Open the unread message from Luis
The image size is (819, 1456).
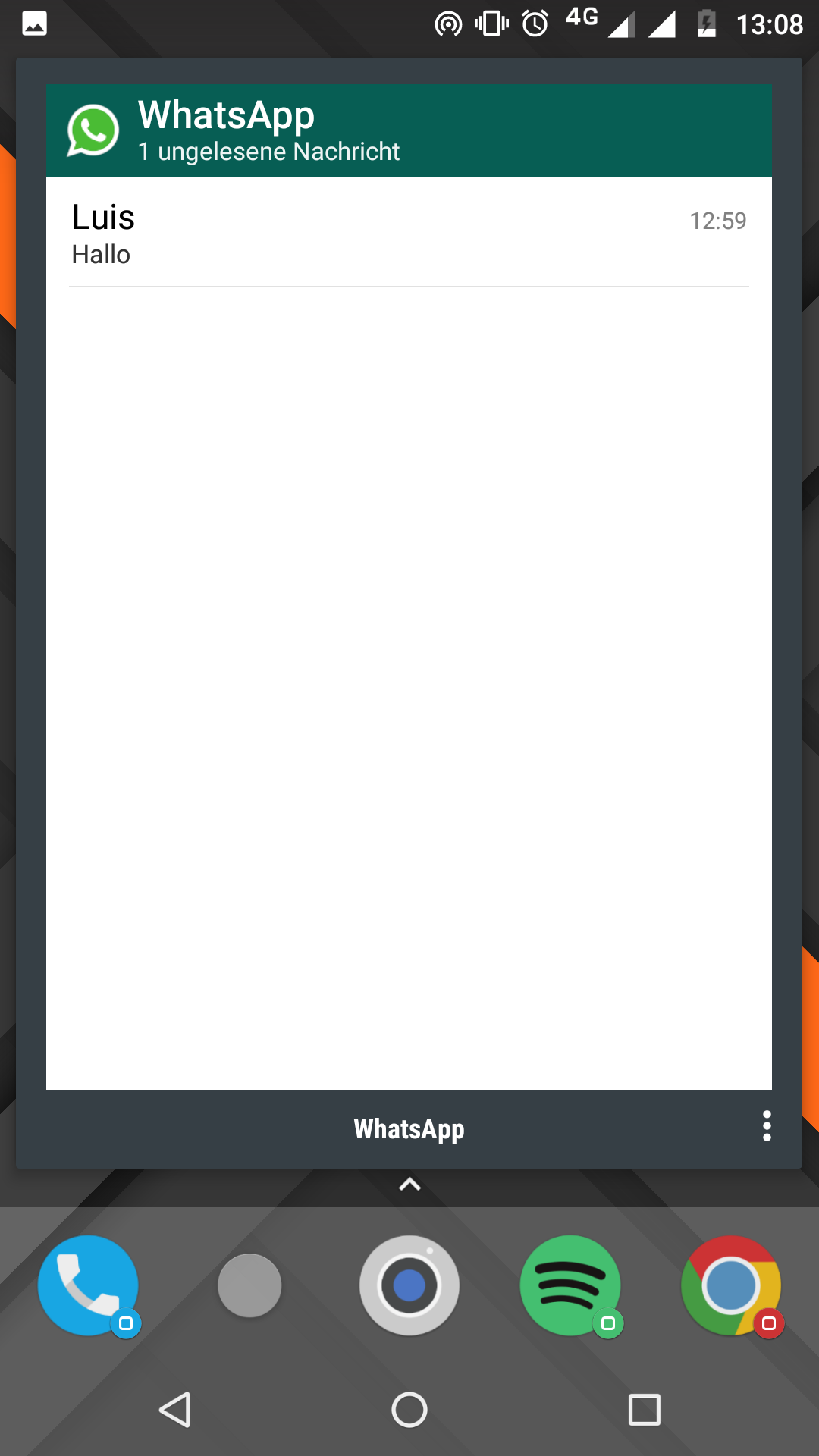pyautogui.click(x=409, y=234)
